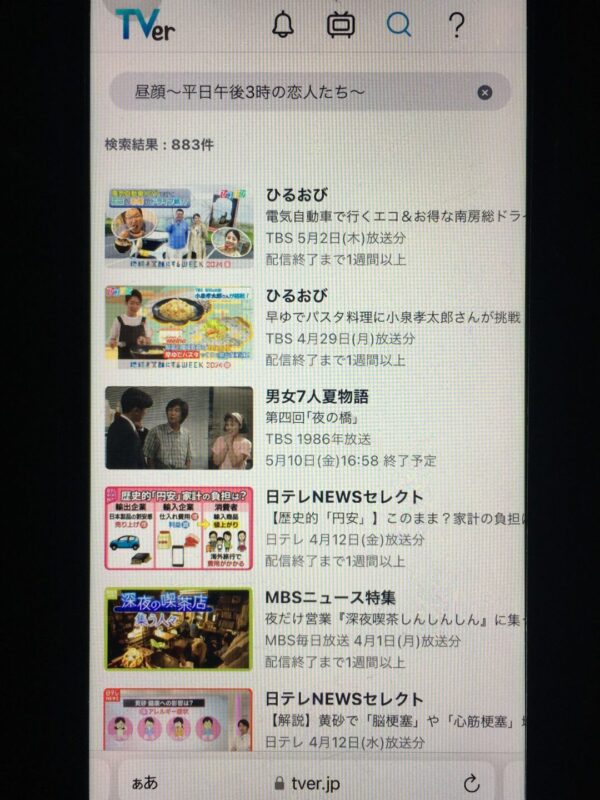The image size is (600, 800).
Task: Open the ぁあ page settings menu
Action: point(144,784)
